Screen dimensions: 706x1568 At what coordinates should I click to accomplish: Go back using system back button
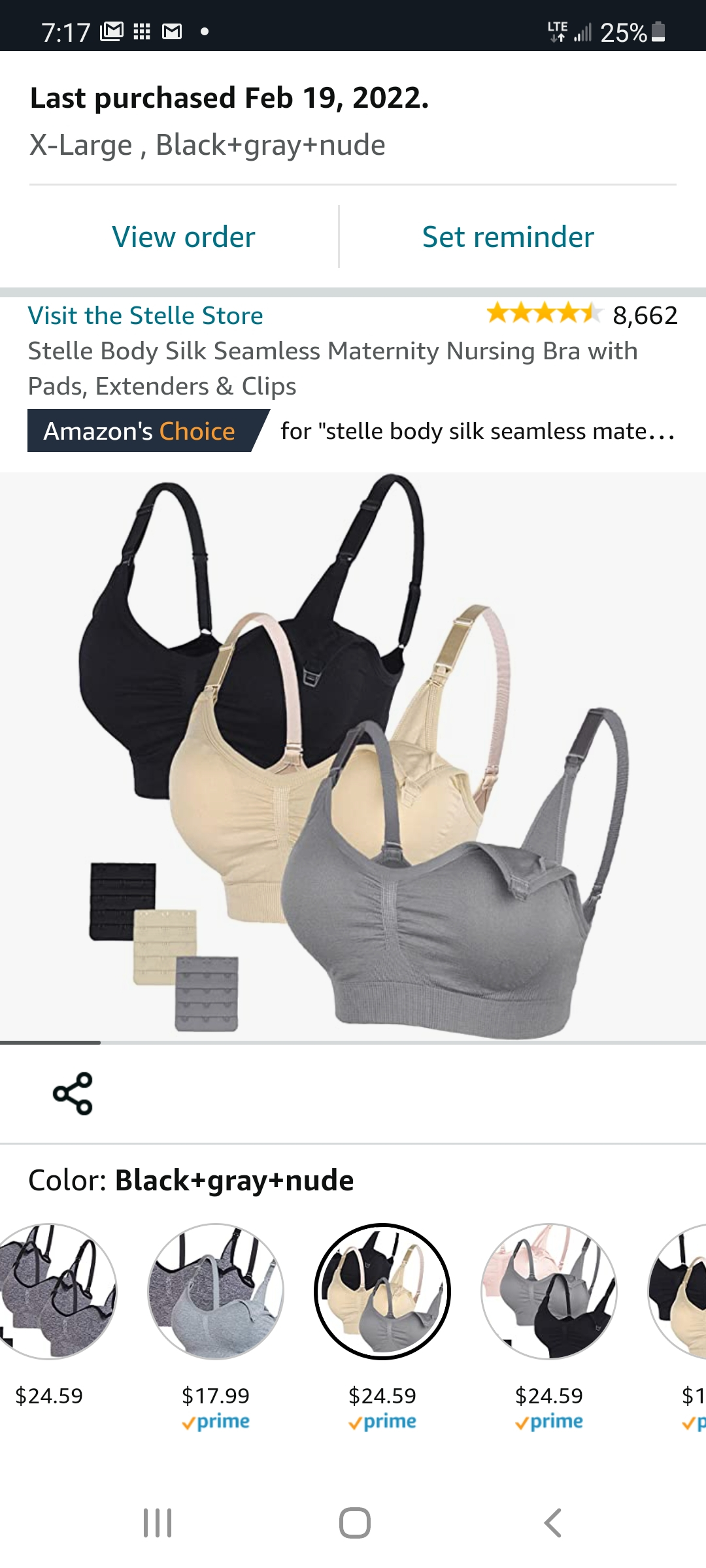tap(552, 1523)
